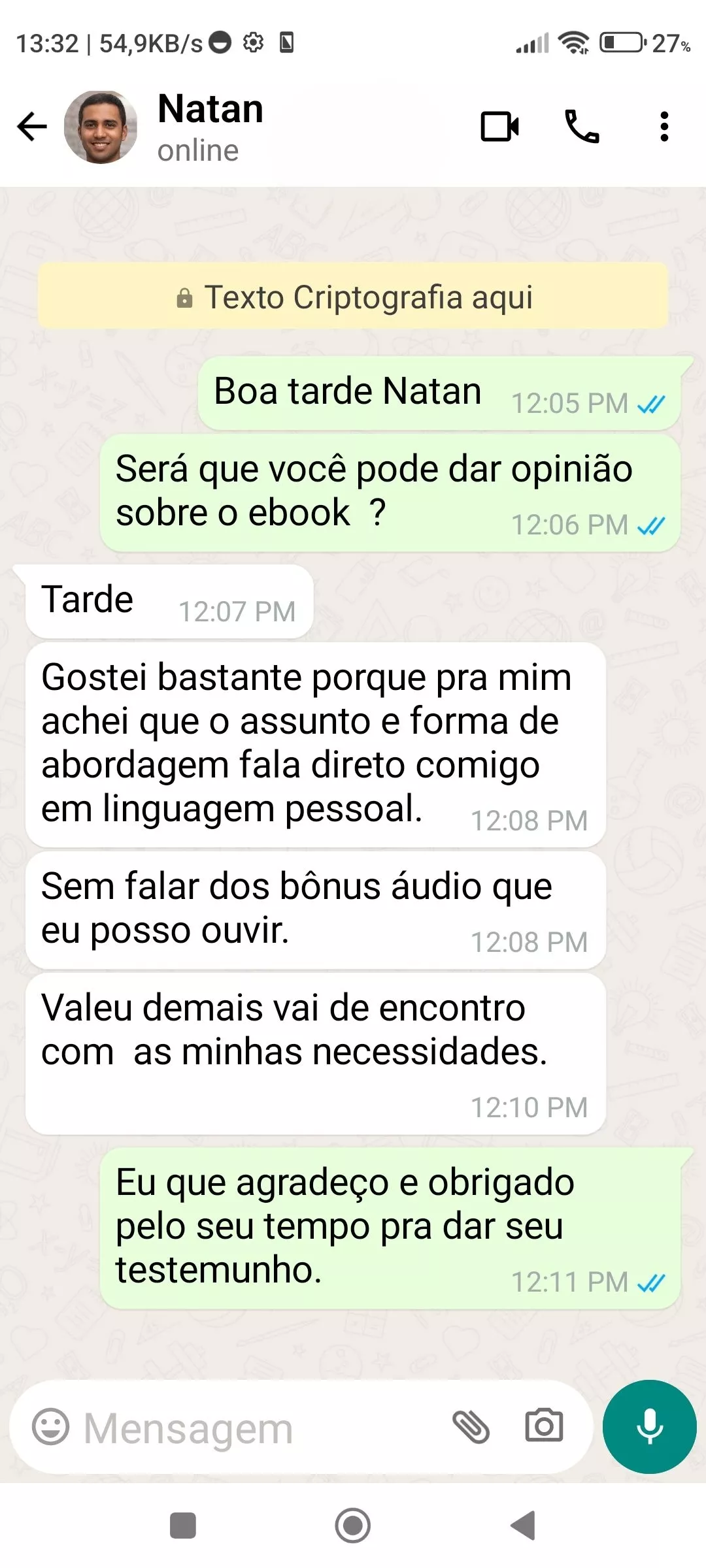The image size is (706, 1568).
Task: Tap the microphone voice message button
Action: coord(649,1426)
